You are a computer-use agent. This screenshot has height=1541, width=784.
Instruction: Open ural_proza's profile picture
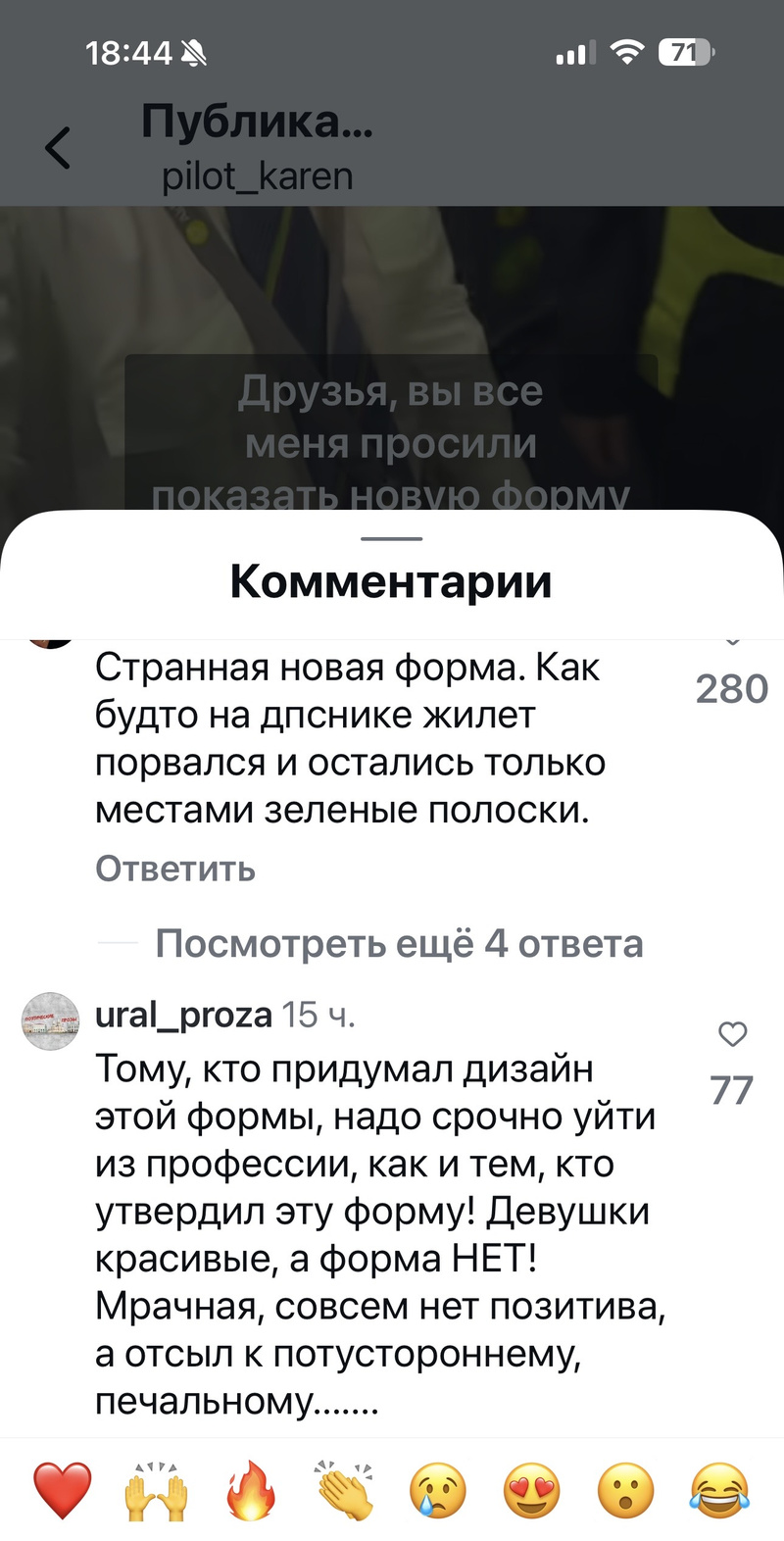point(50,1020)
